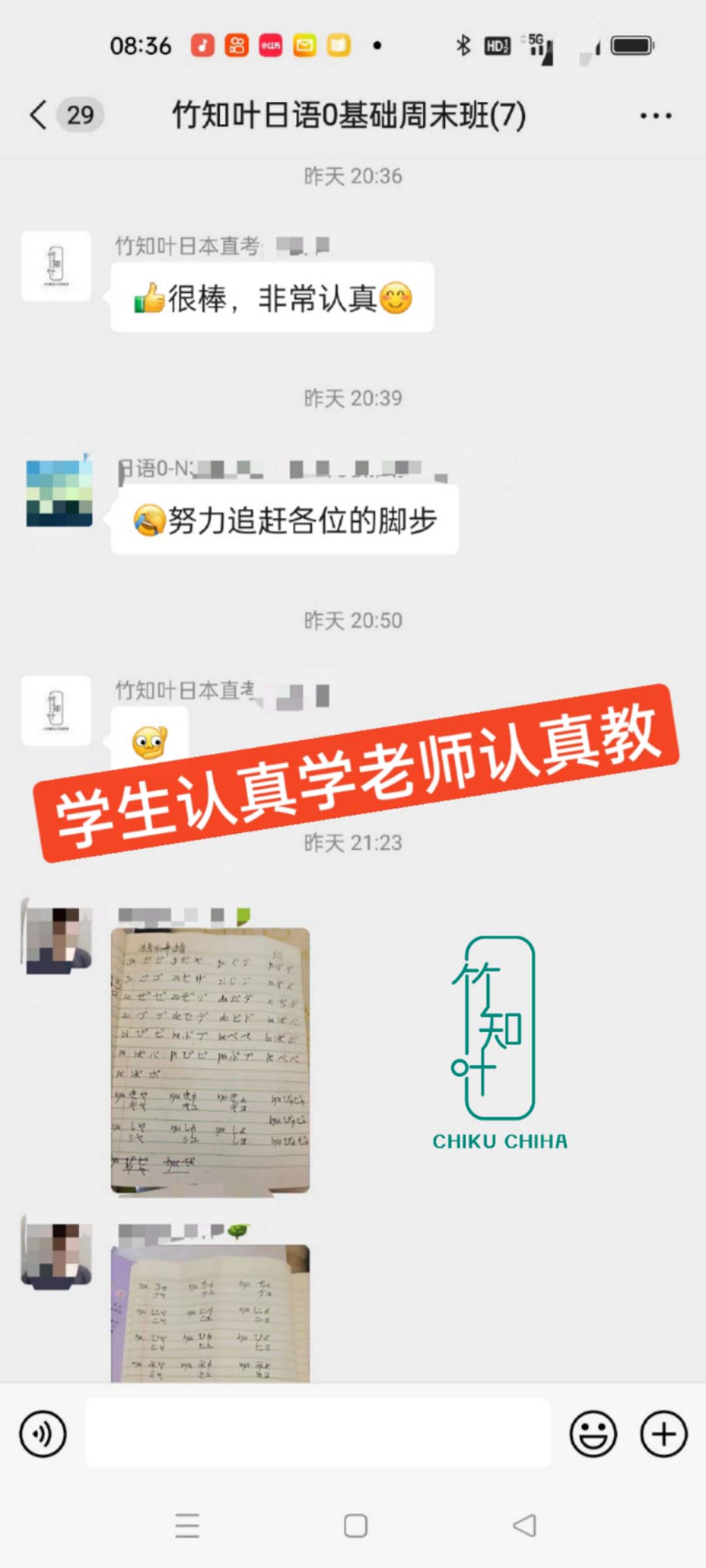
Task: Go back to the chat list
Action: (39, 116)
